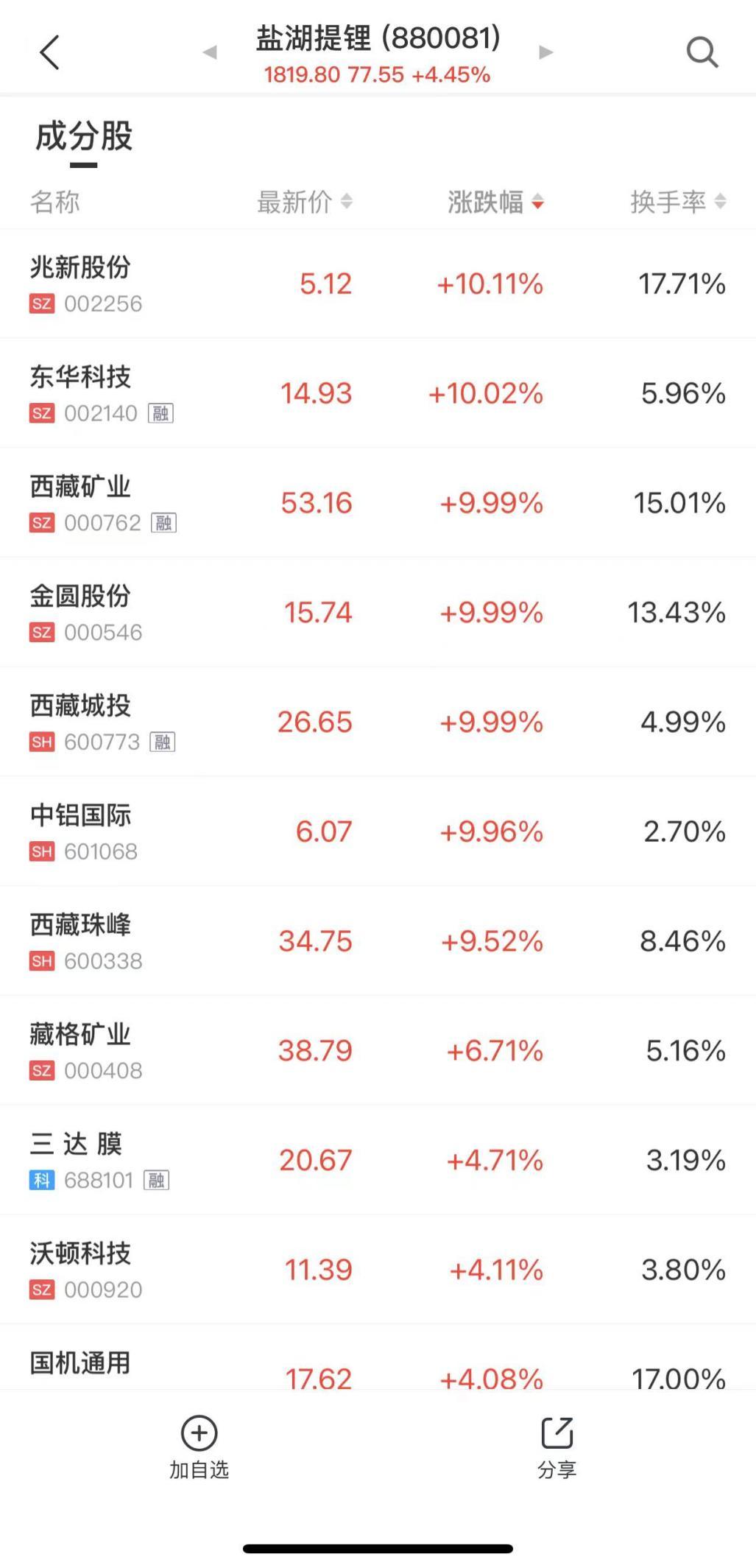Sort list by 换手率
Image resolution: width=756 pixels, height=1568 pixels.
click(677, 202)
